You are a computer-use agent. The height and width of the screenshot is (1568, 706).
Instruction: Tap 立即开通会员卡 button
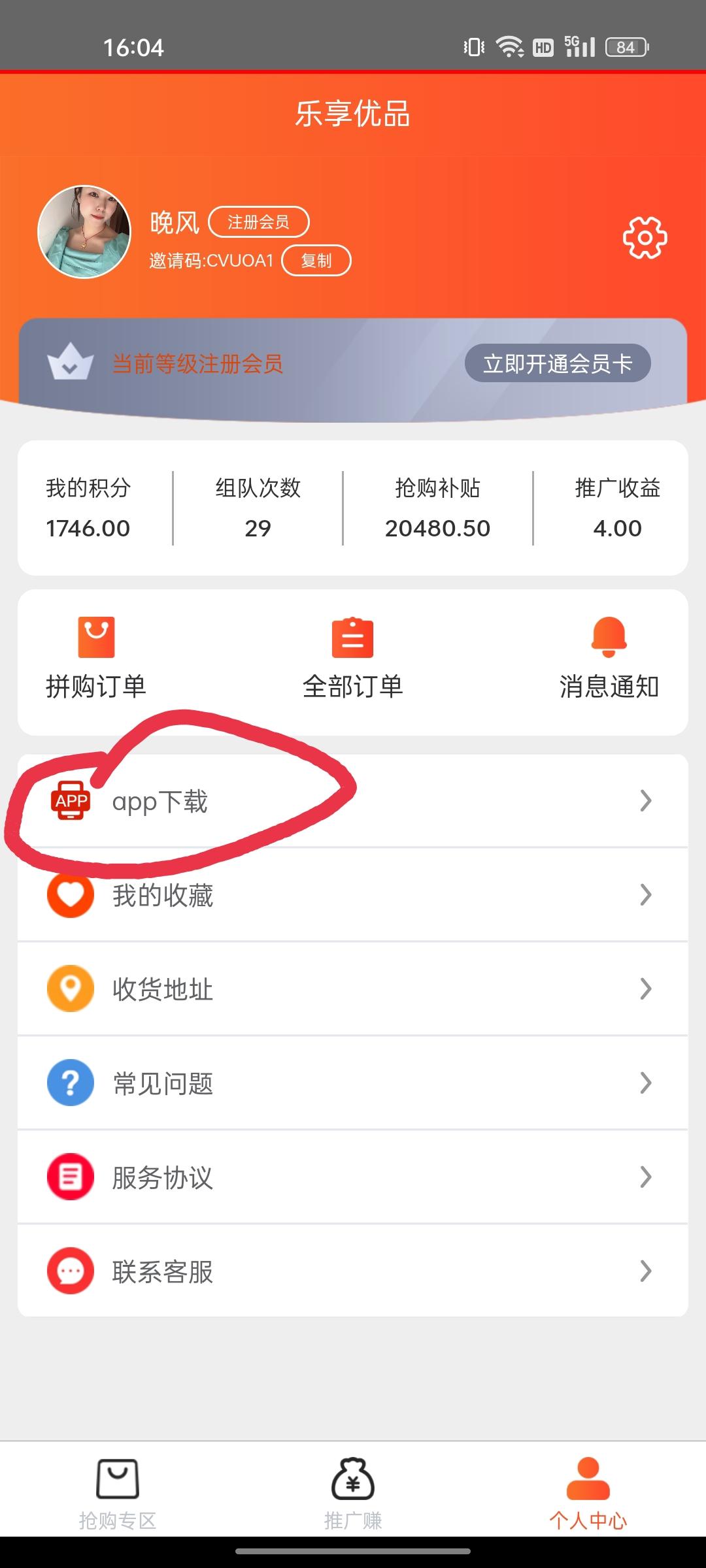(x=558, y=363)
